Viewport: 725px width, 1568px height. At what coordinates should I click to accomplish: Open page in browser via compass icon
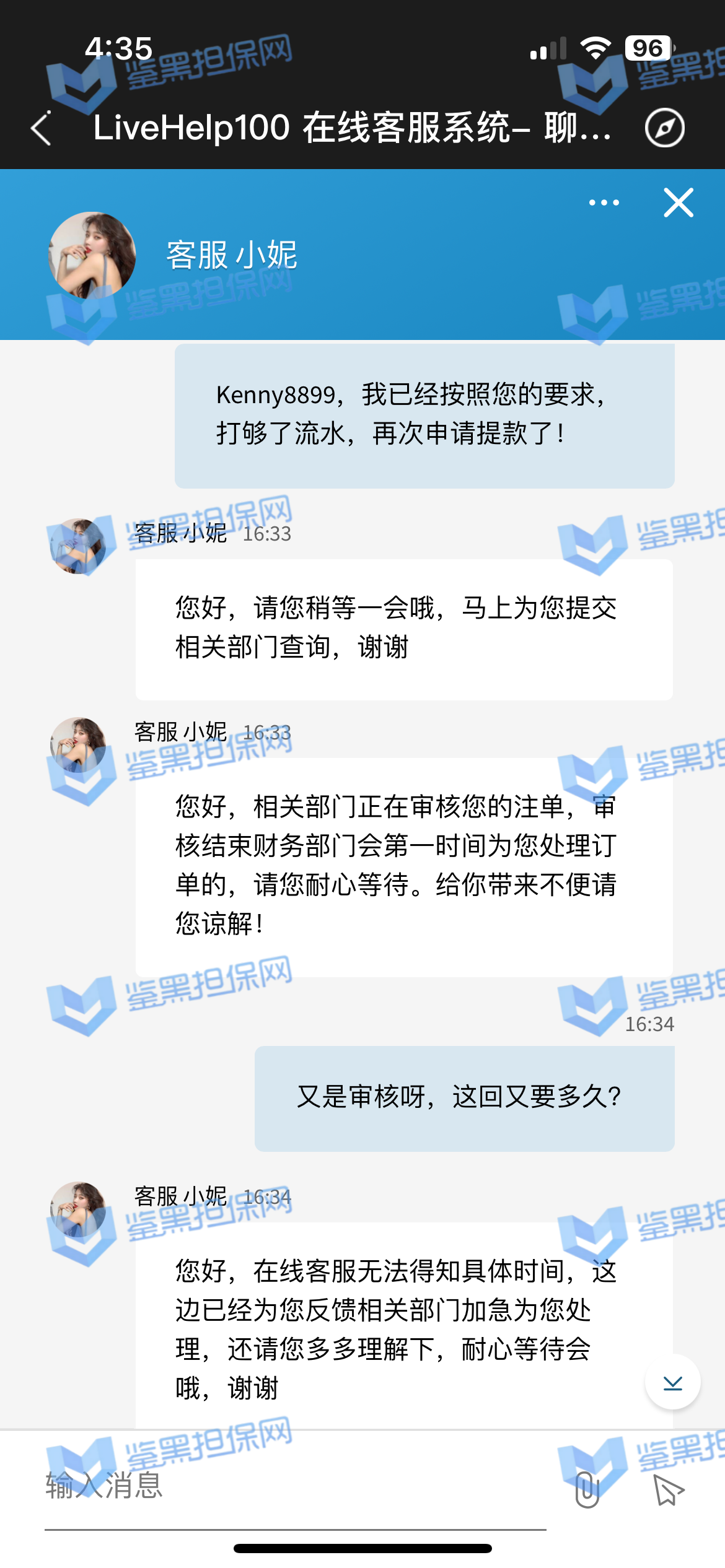(x=664, y=129)
